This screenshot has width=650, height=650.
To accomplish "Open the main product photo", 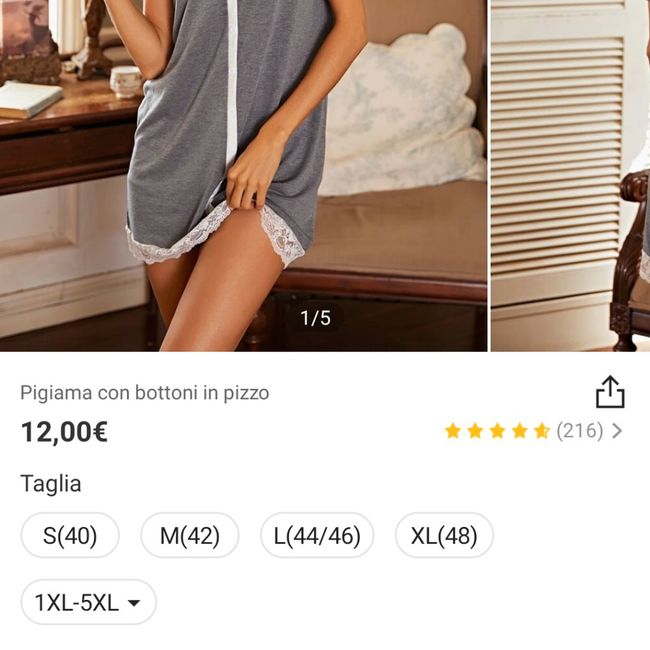I will tap(243, 175).
